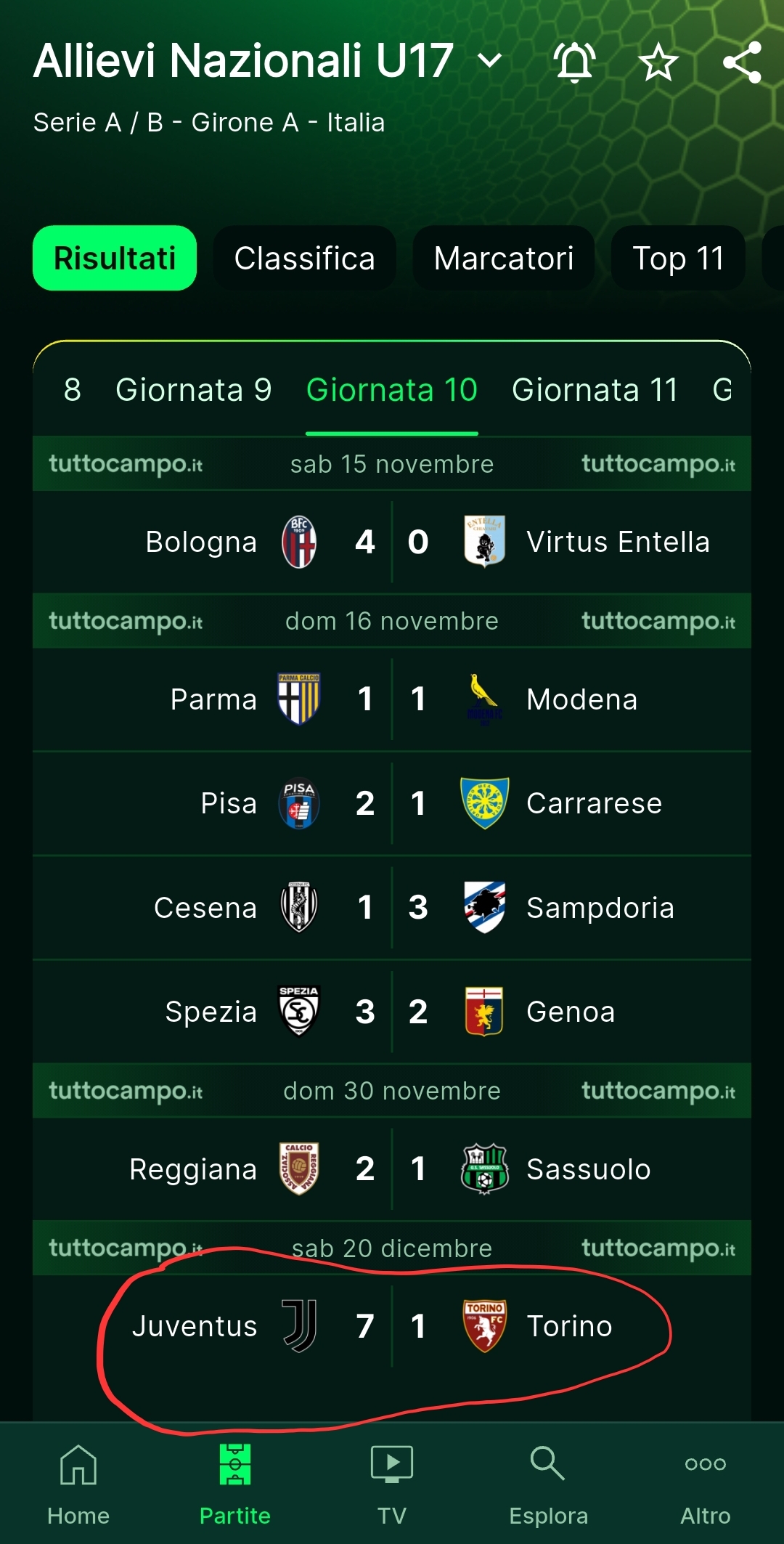
Task: Open the Altro menu tab
Action: point(705,1484)
